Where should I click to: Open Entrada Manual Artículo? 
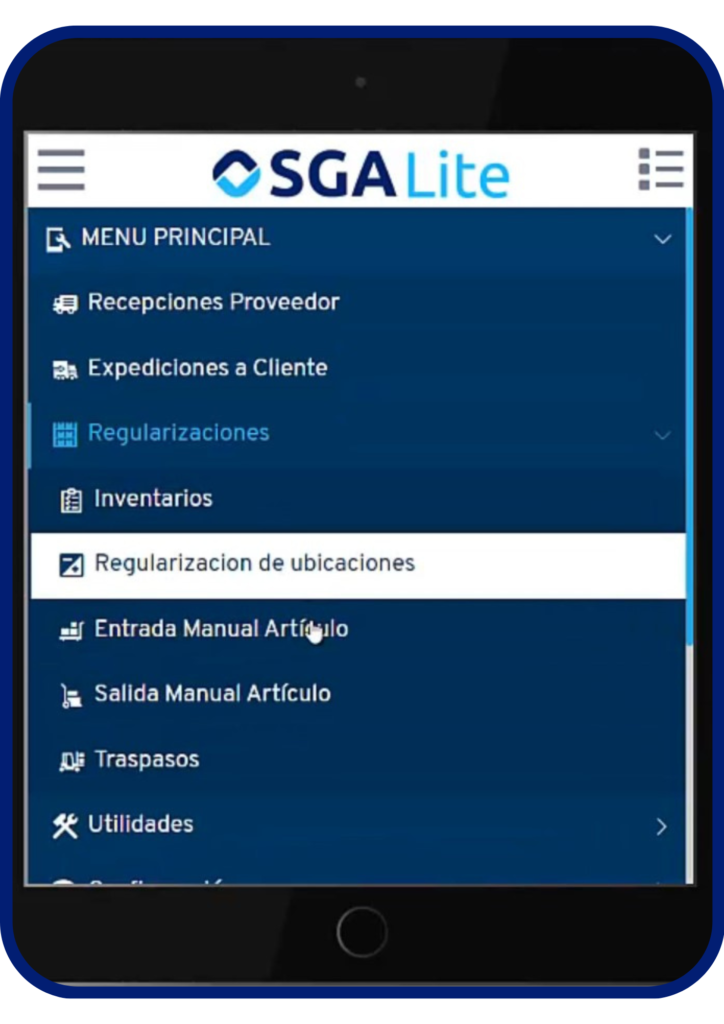pos(221,629)
